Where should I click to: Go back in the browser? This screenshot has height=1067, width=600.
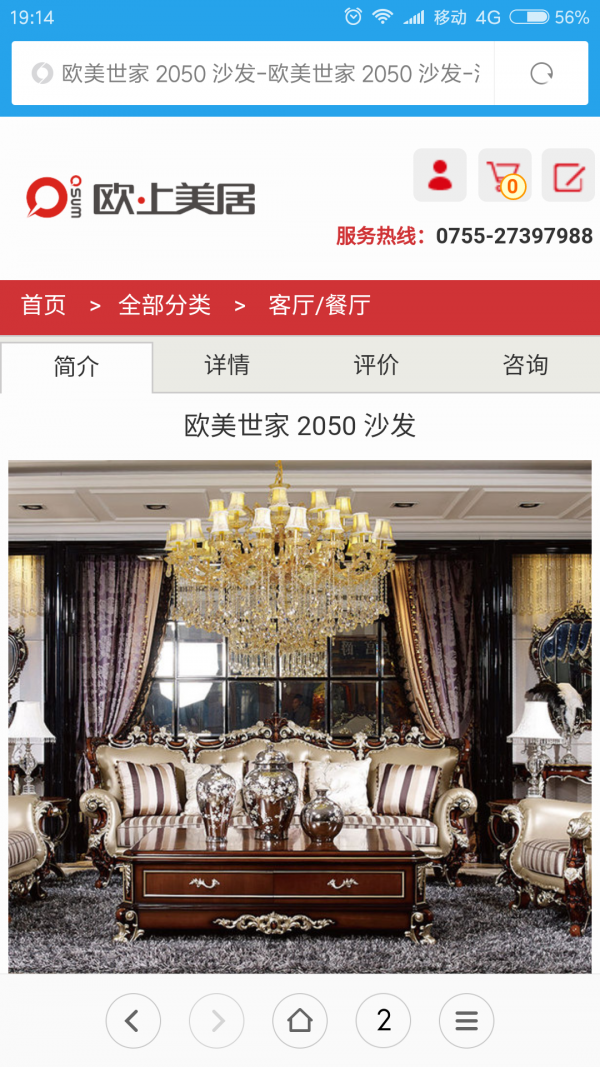click(x=133, y=1021)
